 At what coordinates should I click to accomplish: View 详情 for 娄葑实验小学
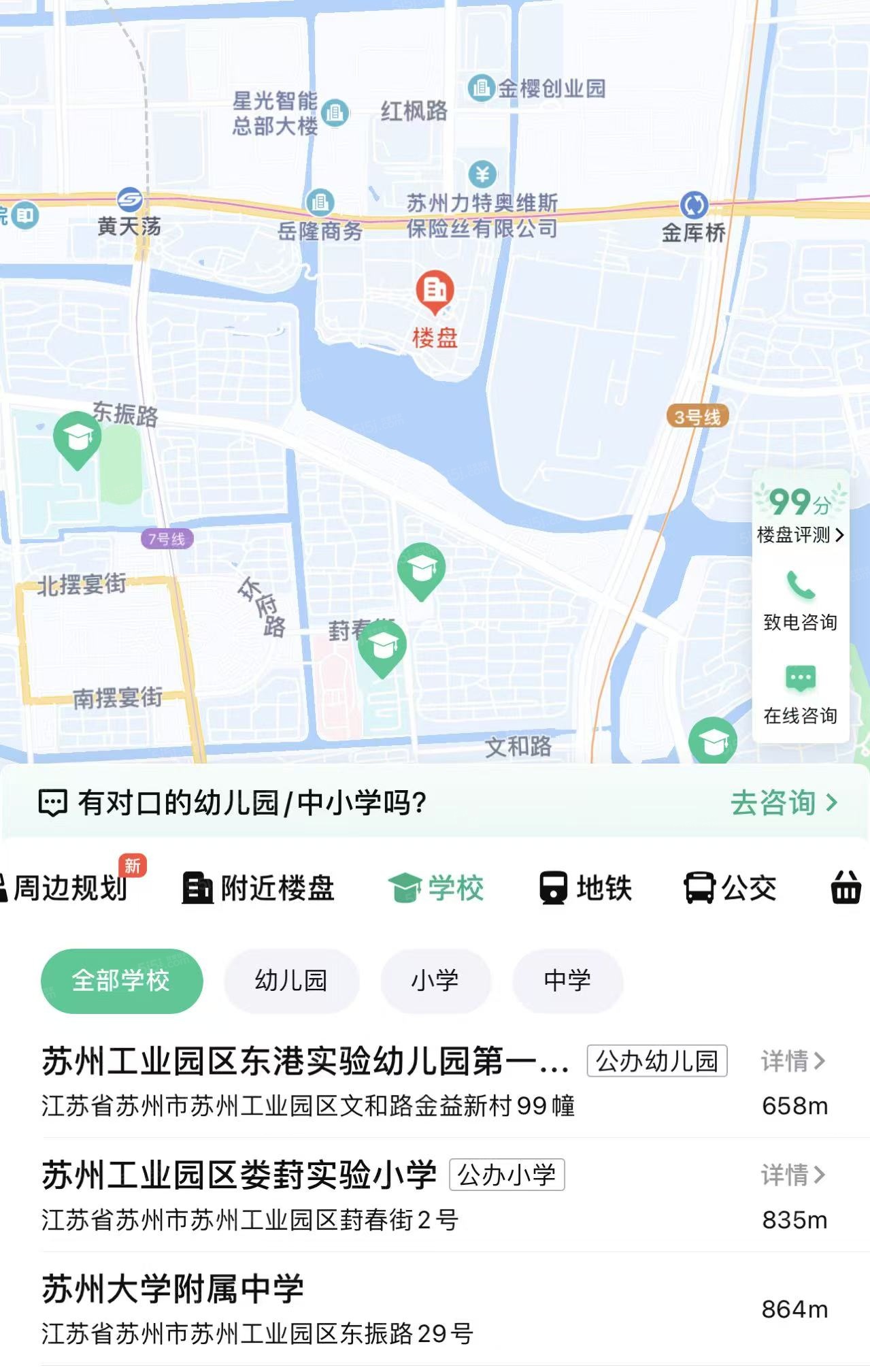(x=792, y=1175)
